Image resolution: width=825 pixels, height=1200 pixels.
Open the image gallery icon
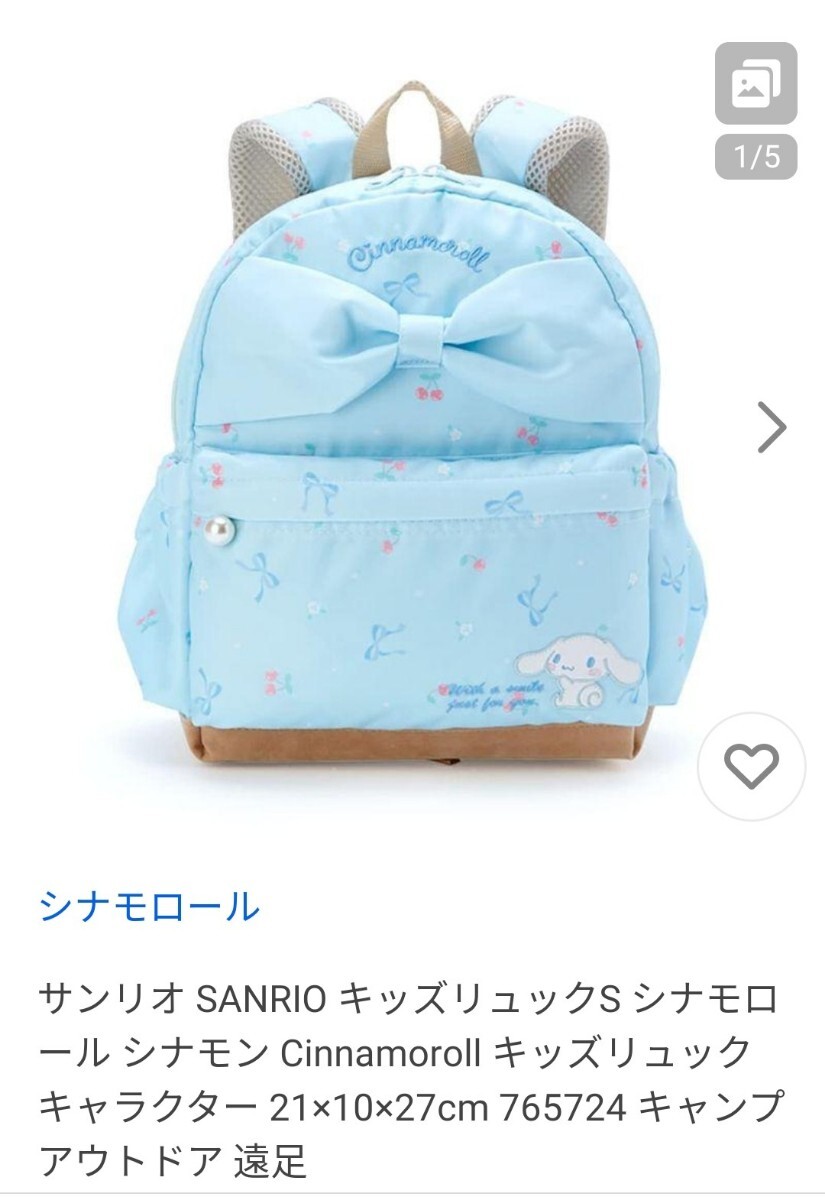click(x=755, y=84)
